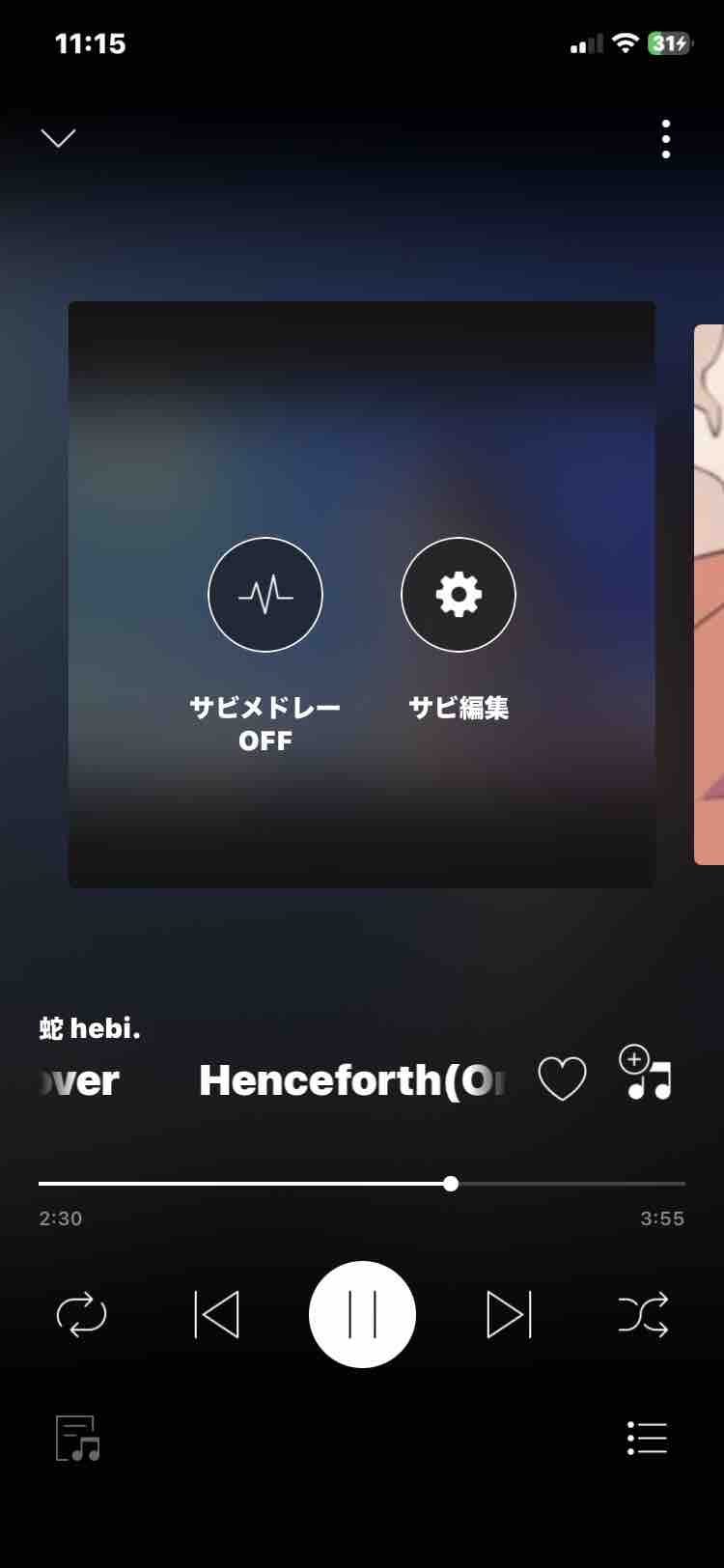Collapse the player with the down chevron
Viewport: 724px width, 1568px height.
point(58,139)
